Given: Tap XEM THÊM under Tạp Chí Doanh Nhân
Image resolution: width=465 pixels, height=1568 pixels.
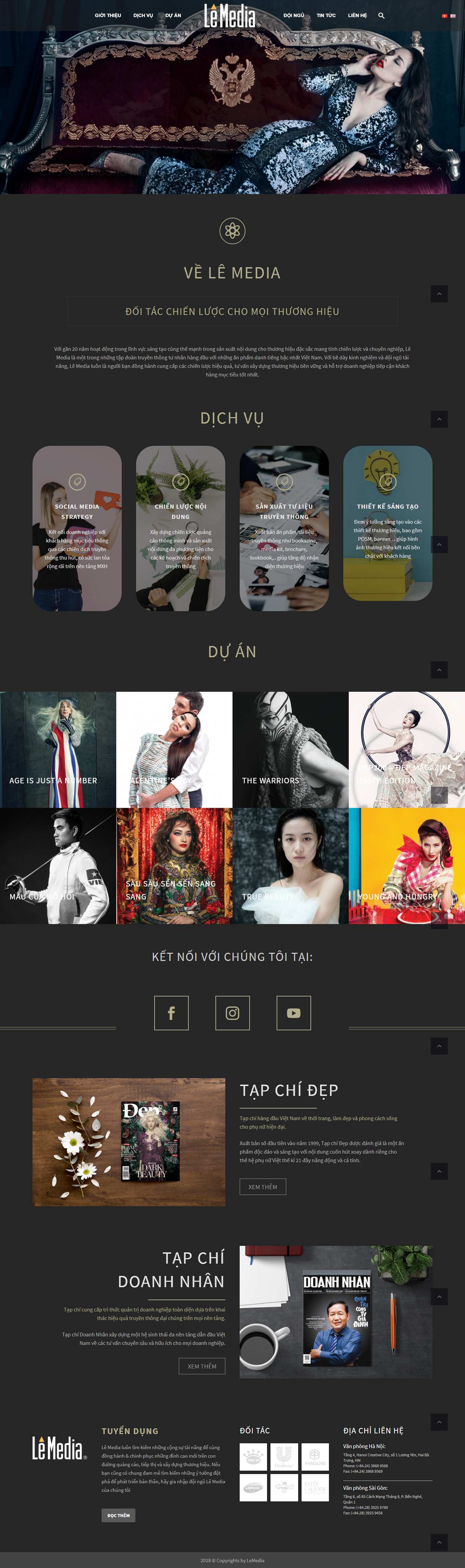Looking at the screenshot, I should click(202, 1366).
